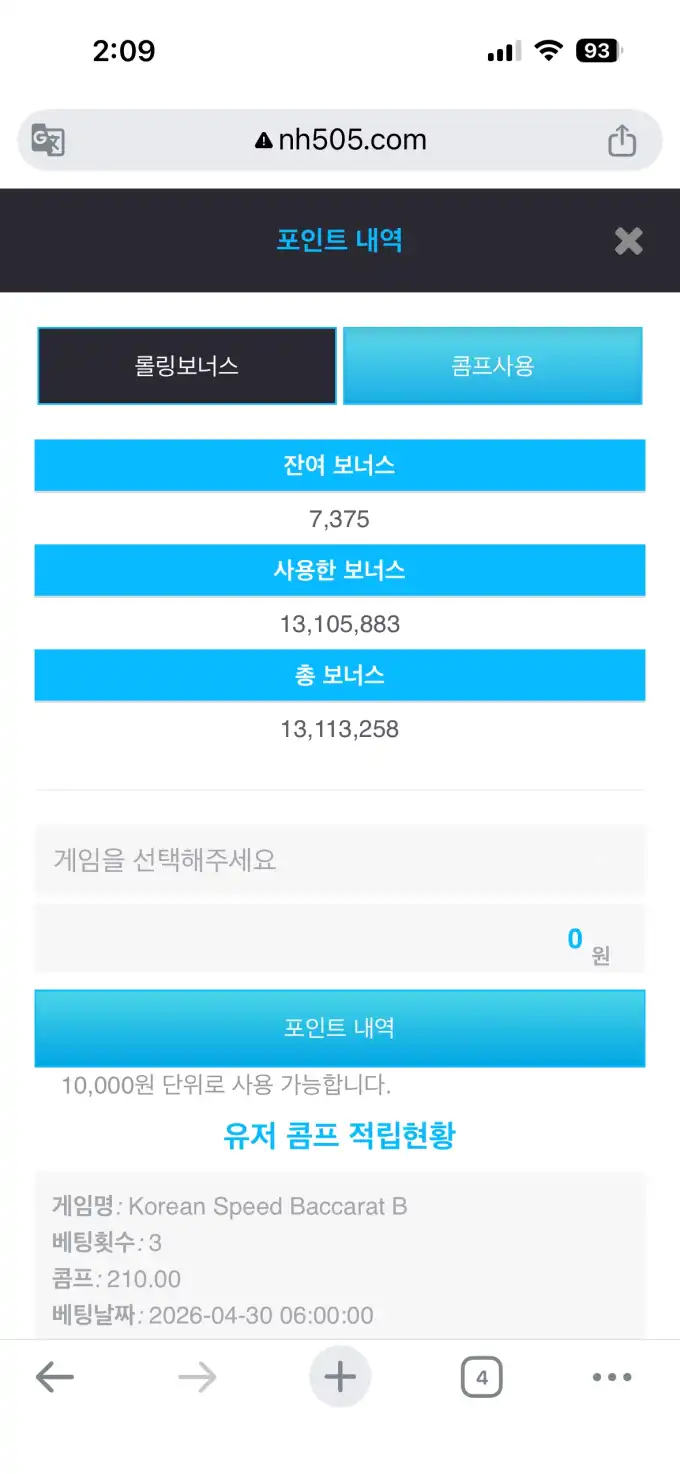Open the 게임을 선택해주세요 game selector
The height and width of the screenshot is (1474, 680).
tap(339, 860)
